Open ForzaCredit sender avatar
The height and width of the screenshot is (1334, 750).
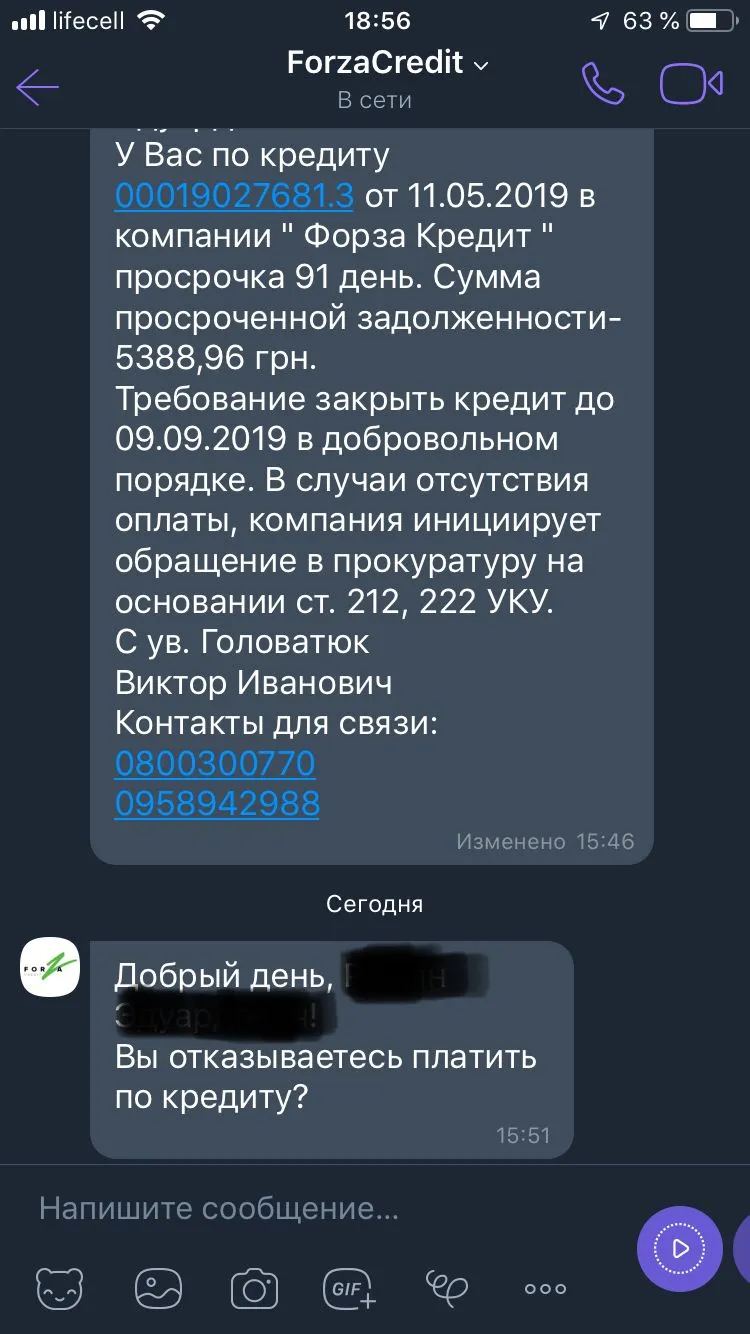50,967
